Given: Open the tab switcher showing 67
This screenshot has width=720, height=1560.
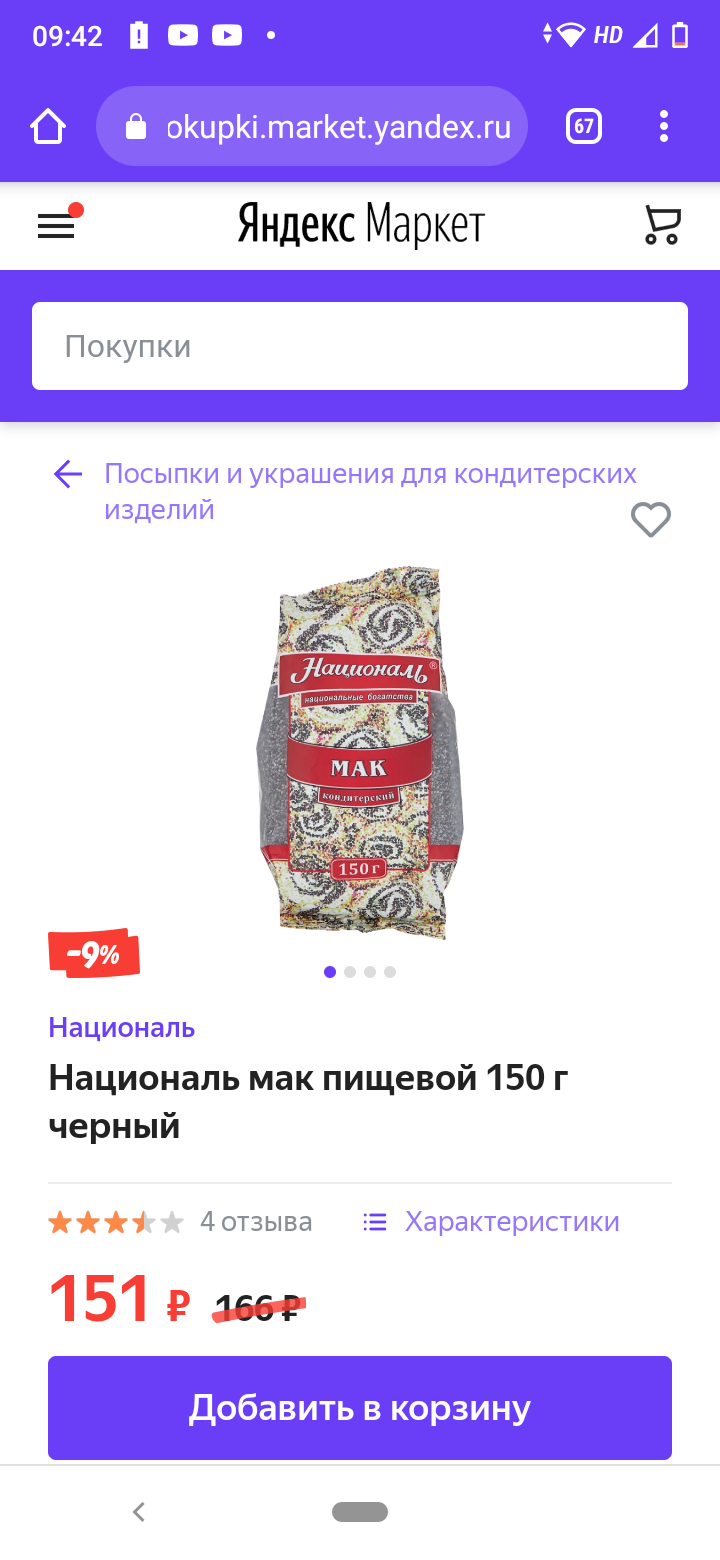Looking at the screenshot, I should (x=584, y=127).
